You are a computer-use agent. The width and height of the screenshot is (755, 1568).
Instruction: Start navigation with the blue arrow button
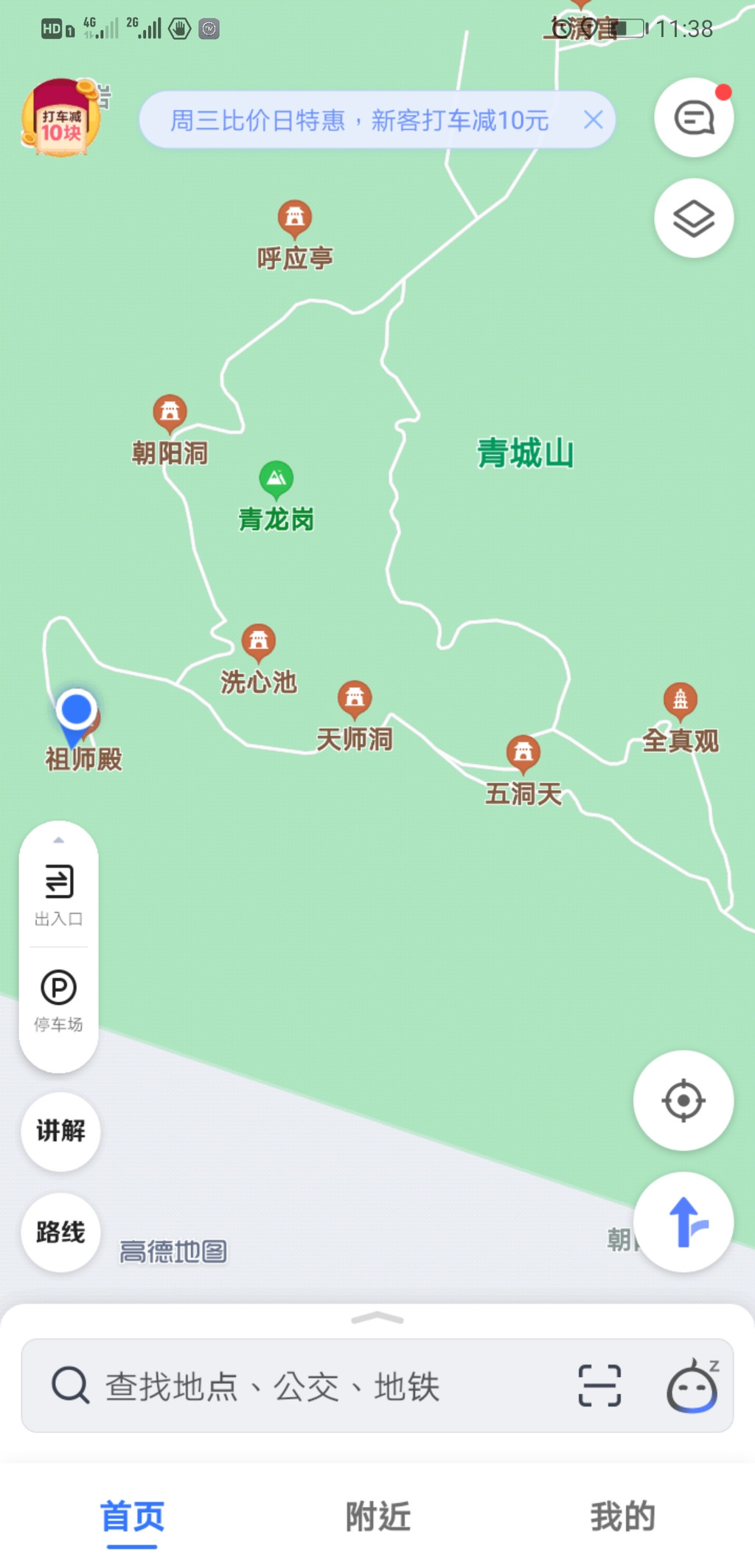(683, 1222)
